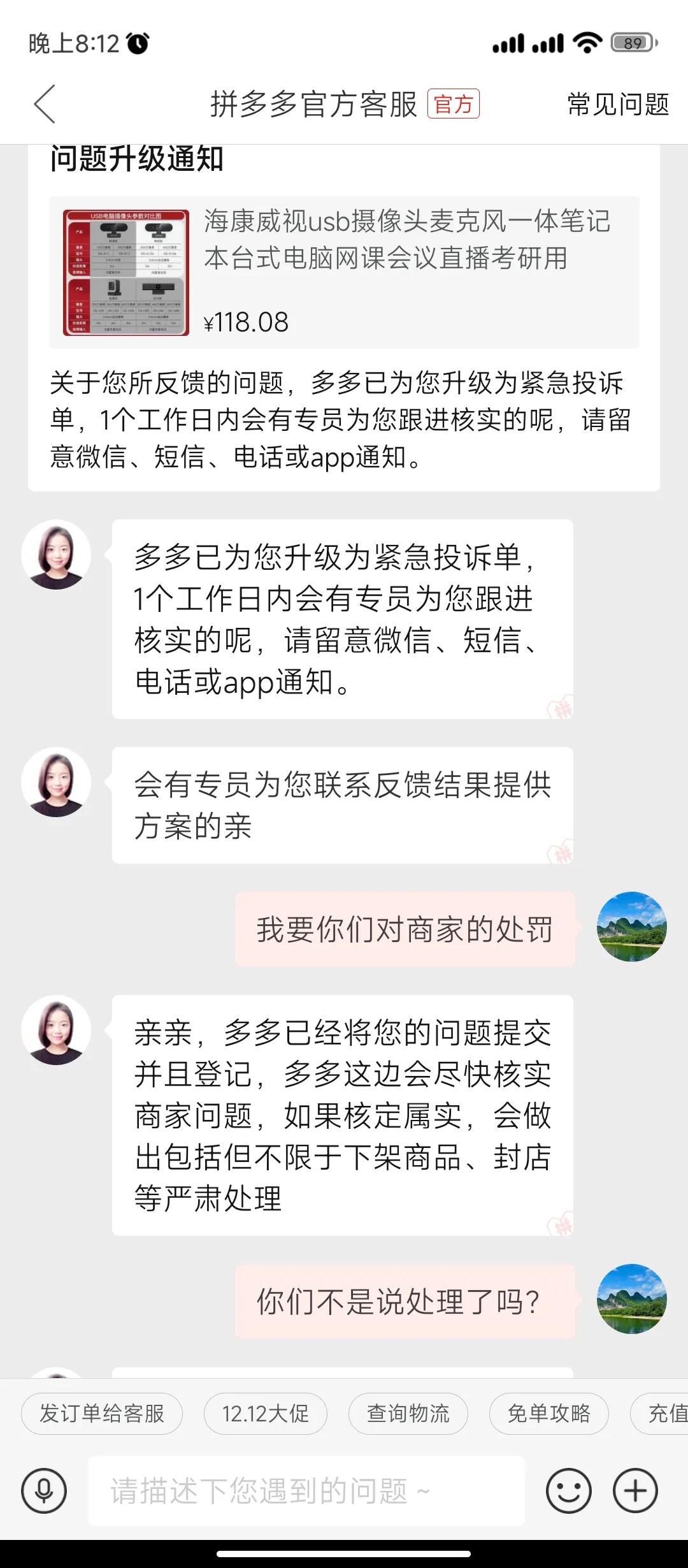Tap the back arrow to exit chat

point(43,105)
